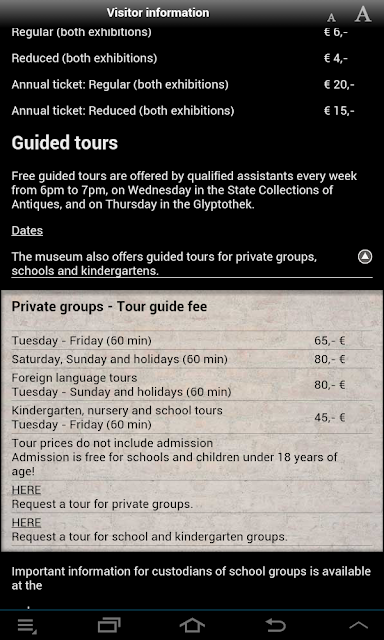Open the Dates link
The height and width of the screenshot is (640, 384).
27,231
